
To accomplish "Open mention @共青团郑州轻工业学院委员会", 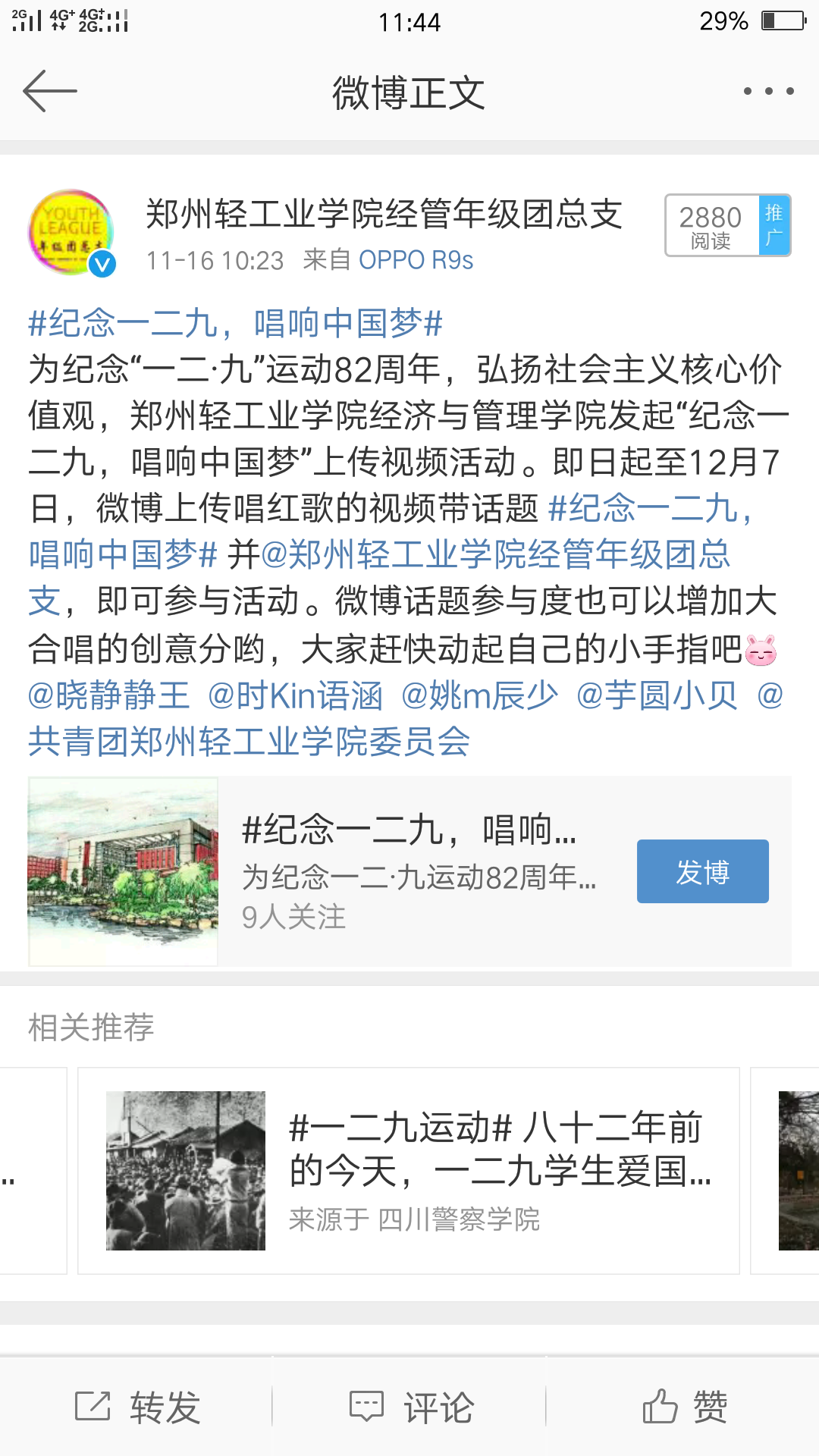I will pos(249,742).
